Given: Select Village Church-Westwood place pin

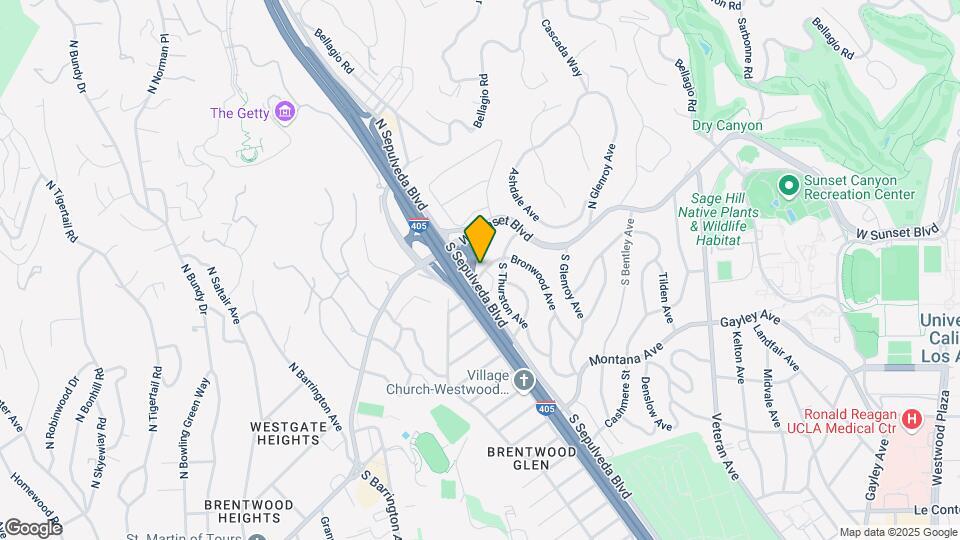Looking at the screenshot, I should 526,380.
